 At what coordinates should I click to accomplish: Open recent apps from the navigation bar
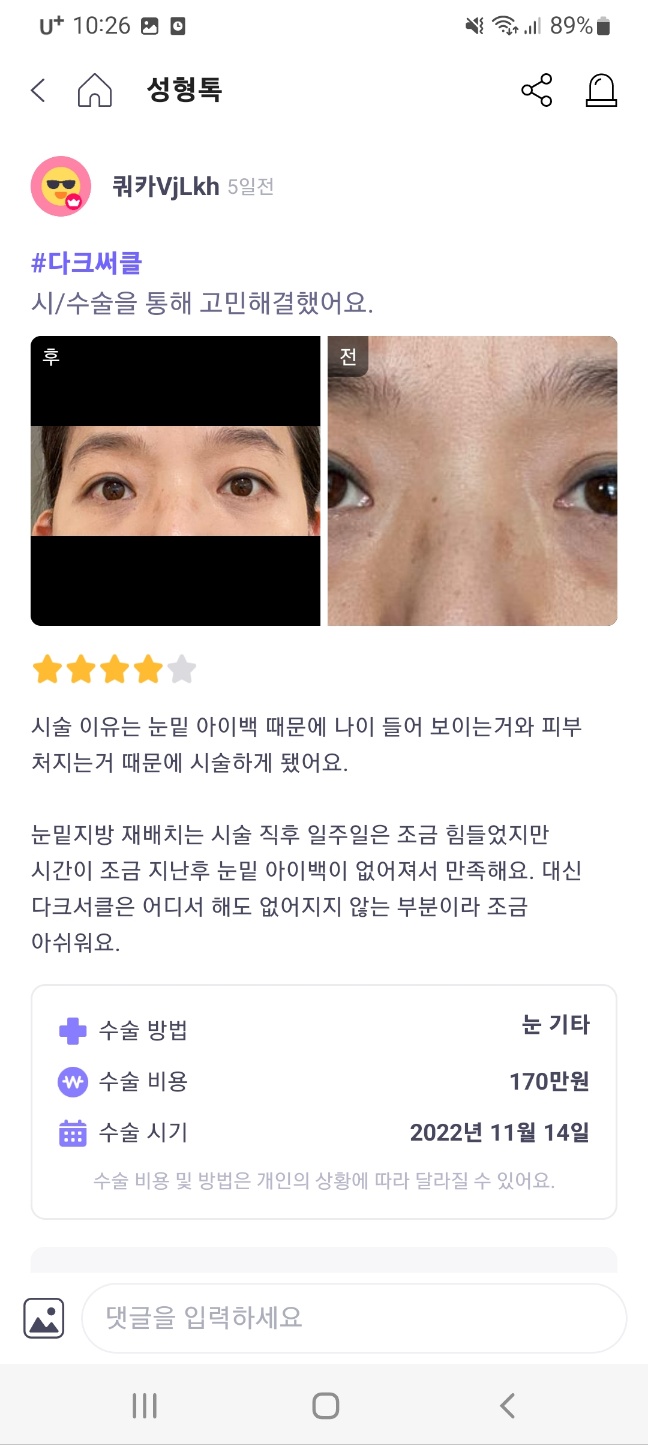point(145,1406)
